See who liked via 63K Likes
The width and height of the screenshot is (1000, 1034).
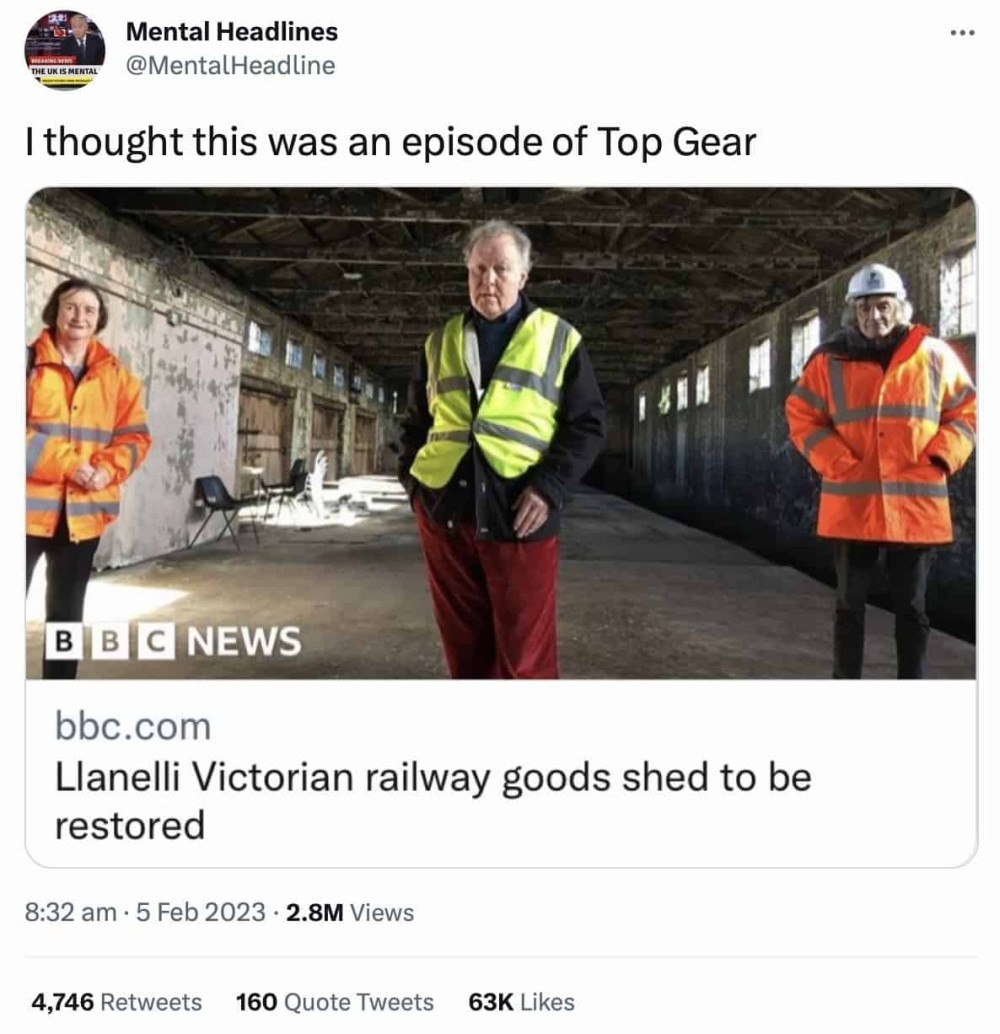click(x=521, y=1002)
